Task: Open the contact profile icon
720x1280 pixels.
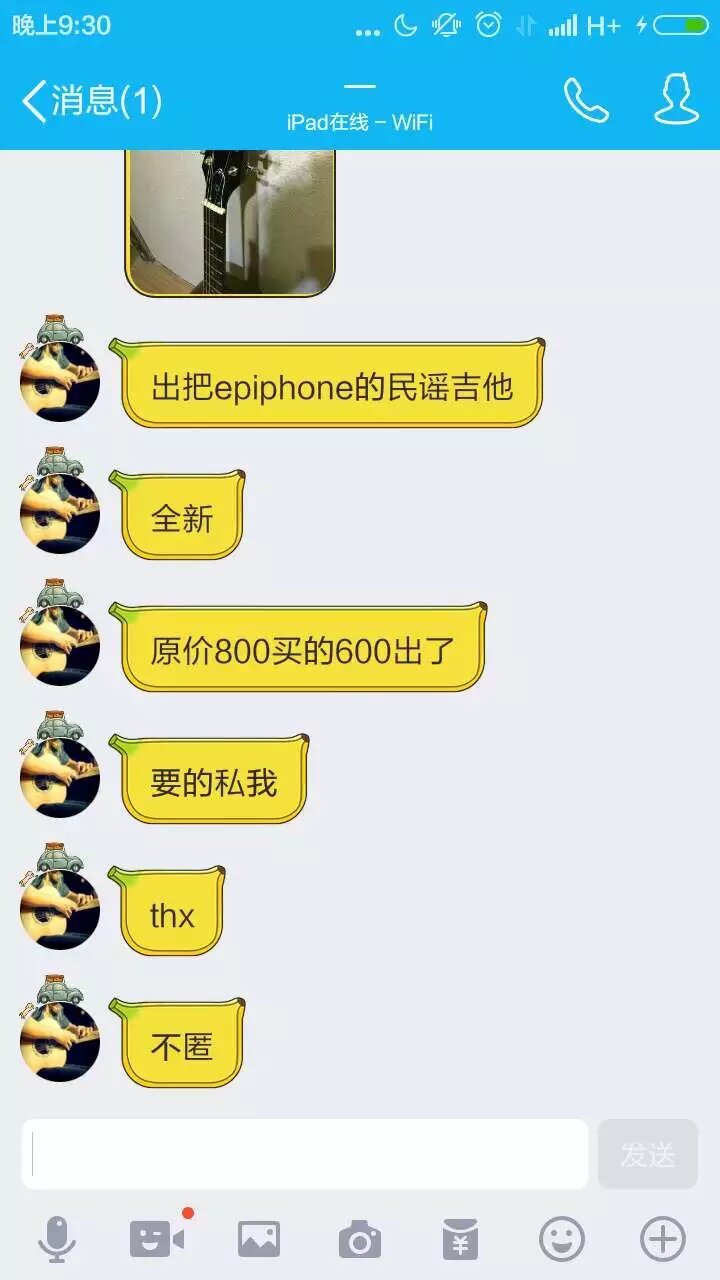Action: (676, 100)
